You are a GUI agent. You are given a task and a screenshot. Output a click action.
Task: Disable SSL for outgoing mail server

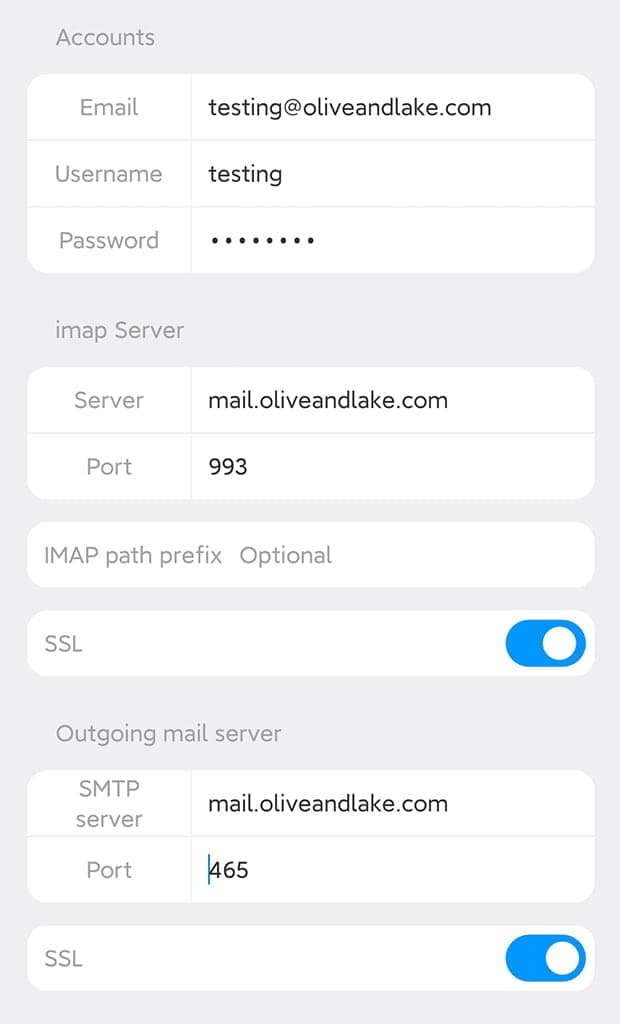point(546,958)
